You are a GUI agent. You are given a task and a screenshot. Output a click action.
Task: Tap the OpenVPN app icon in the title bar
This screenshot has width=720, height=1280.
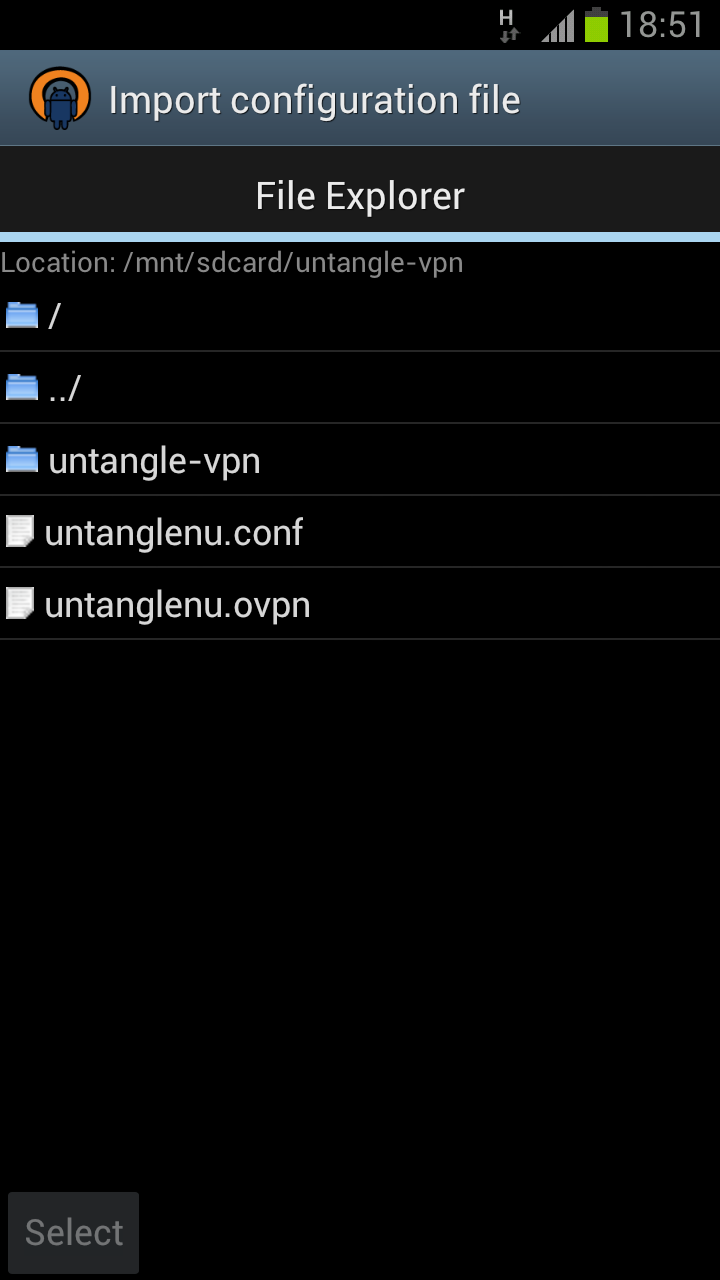[60, 98]
